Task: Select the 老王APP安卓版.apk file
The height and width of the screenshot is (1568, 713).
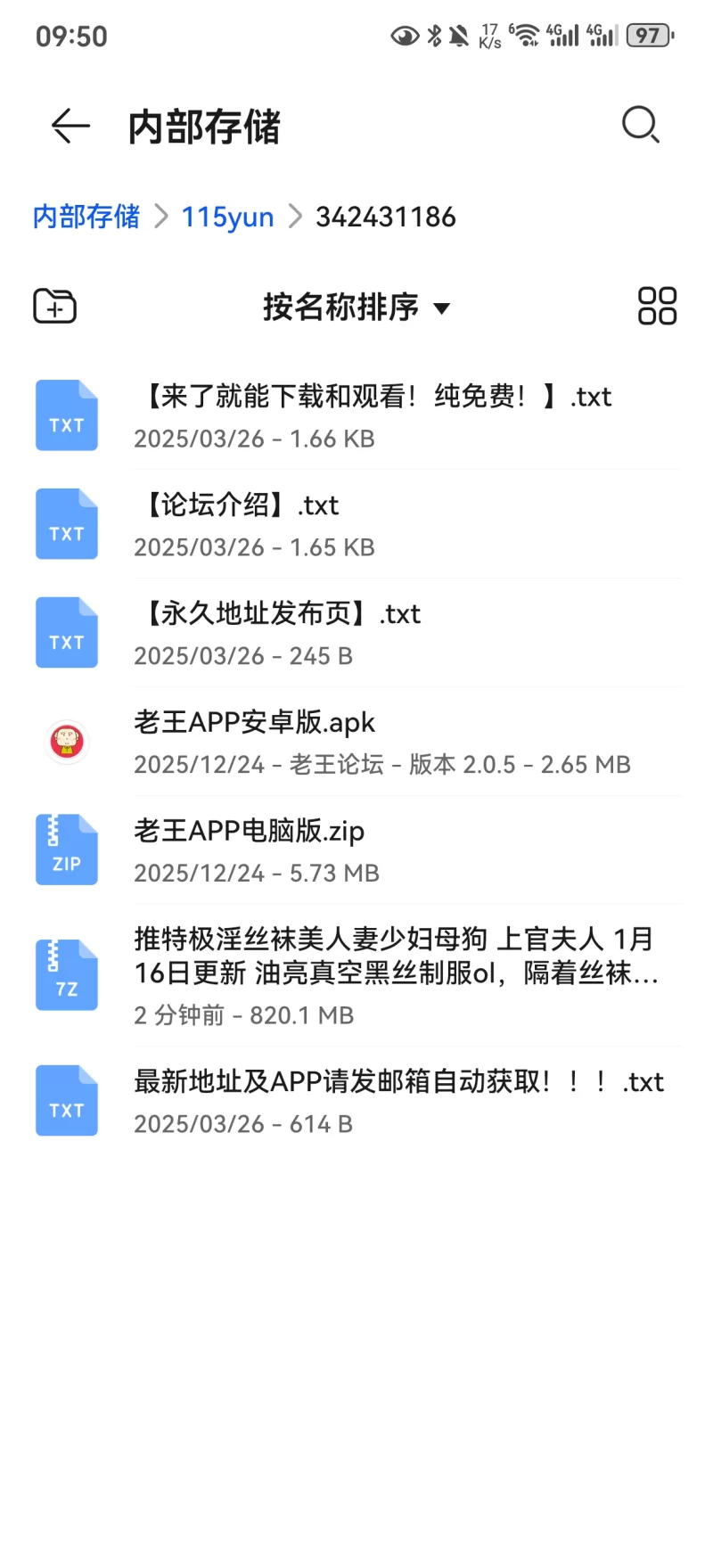Action: (356, 742)
